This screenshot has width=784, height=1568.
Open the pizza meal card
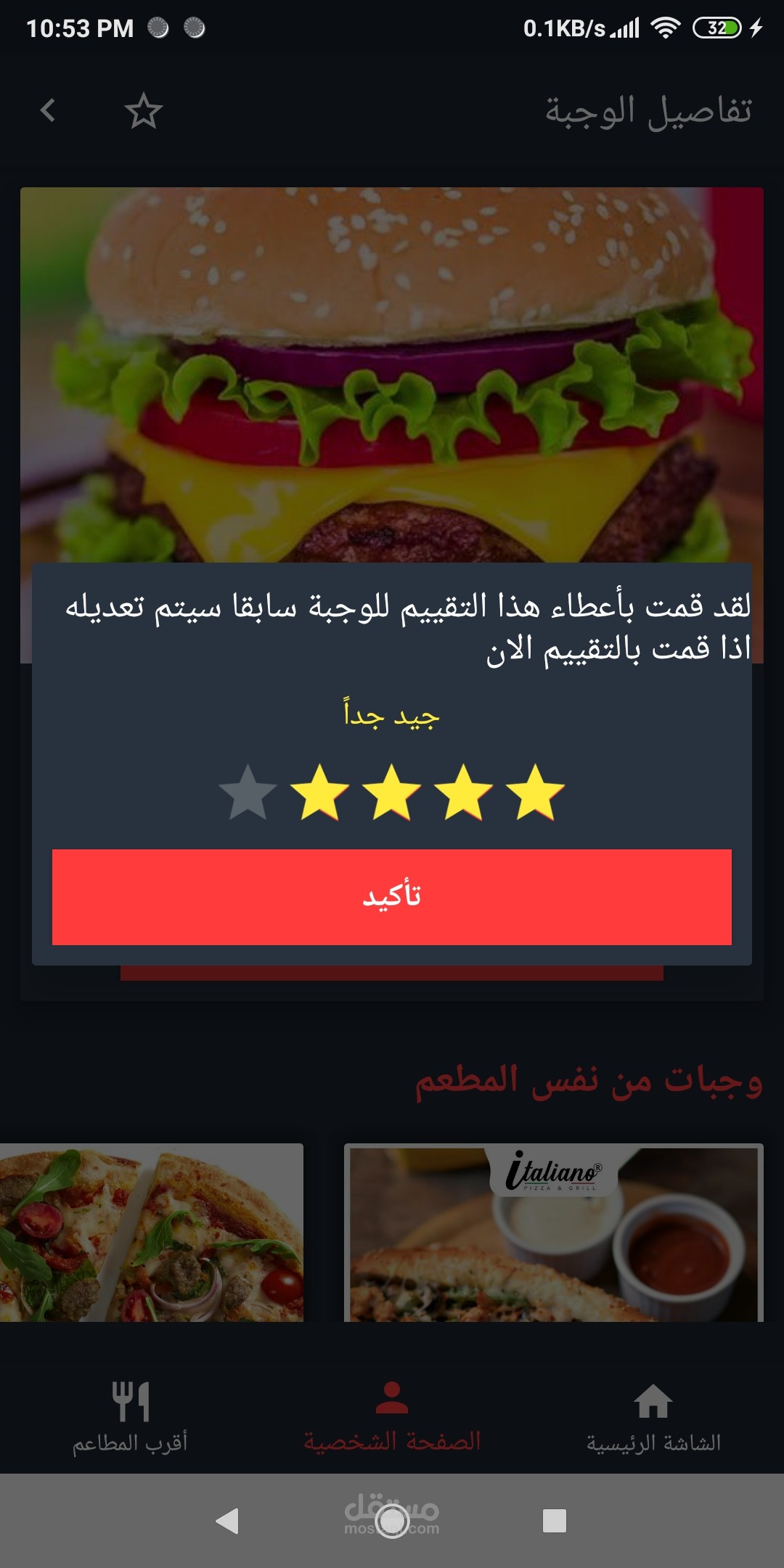point(152,1233)
